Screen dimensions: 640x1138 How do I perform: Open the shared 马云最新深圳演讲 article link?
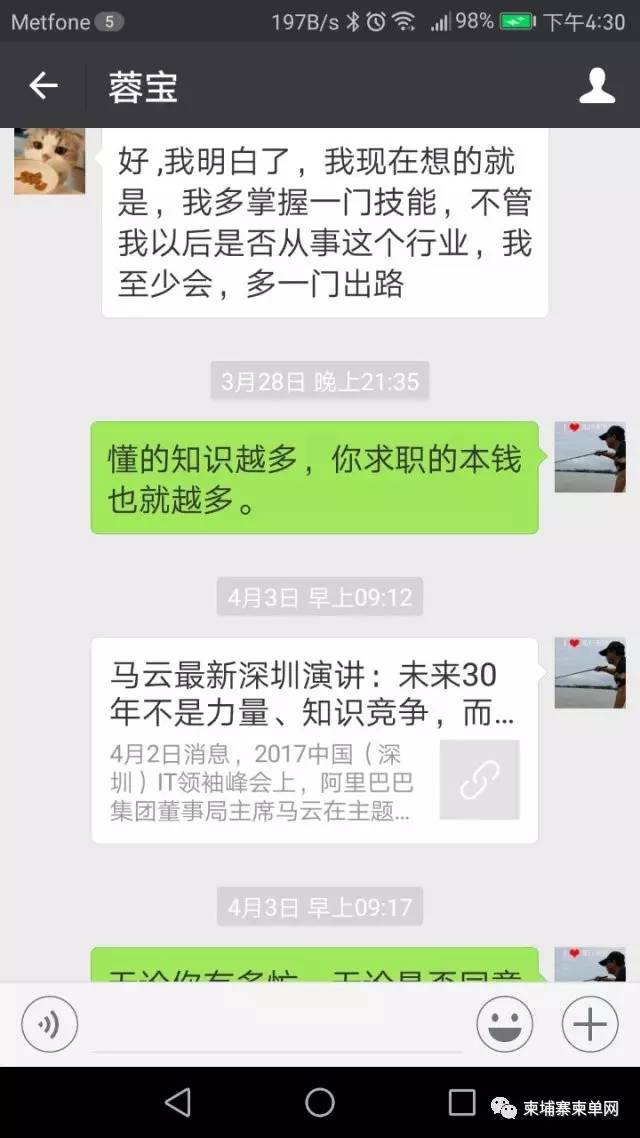[x=314, y=740]
